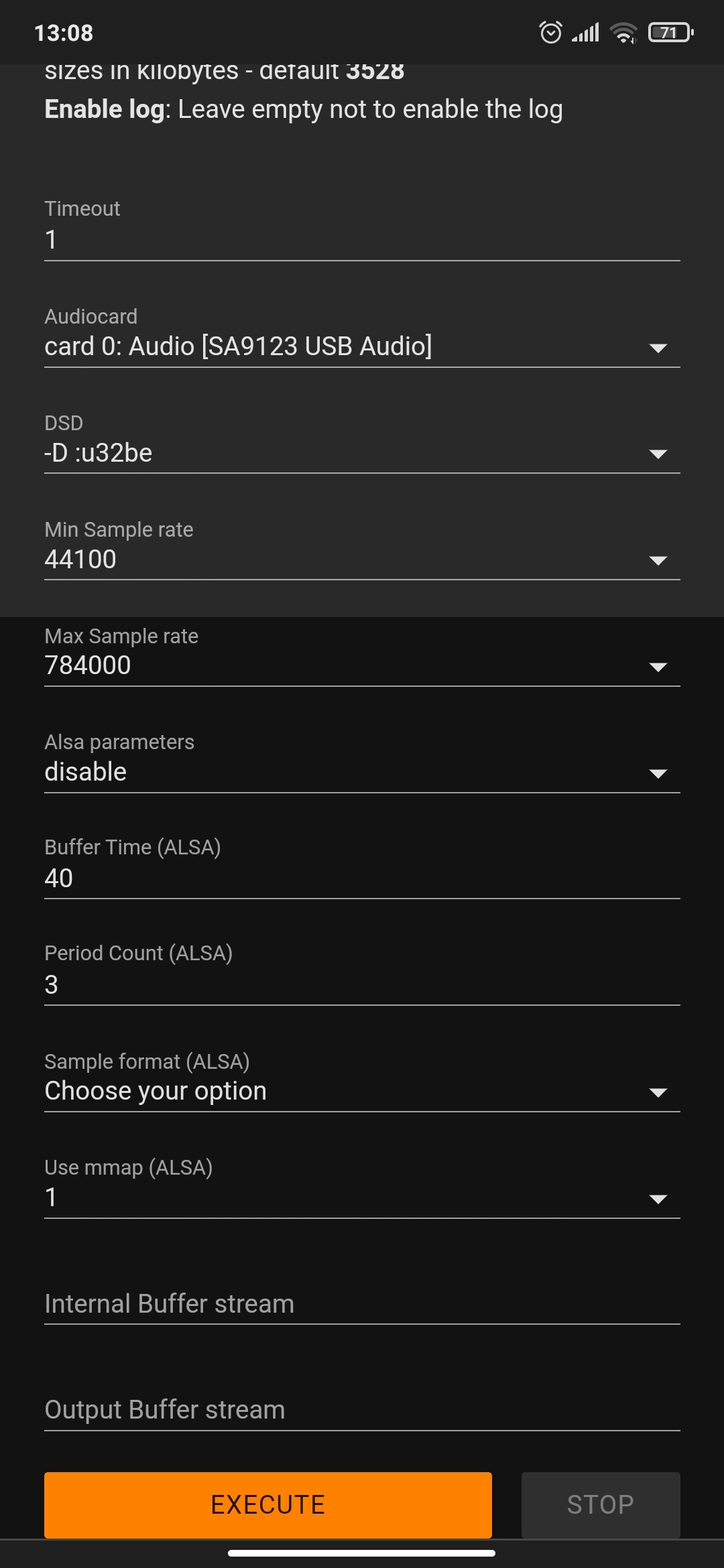This screenshot has width=724, height=1568.
Task: Open the Max Sample rate dropdown
Action: 362,665
